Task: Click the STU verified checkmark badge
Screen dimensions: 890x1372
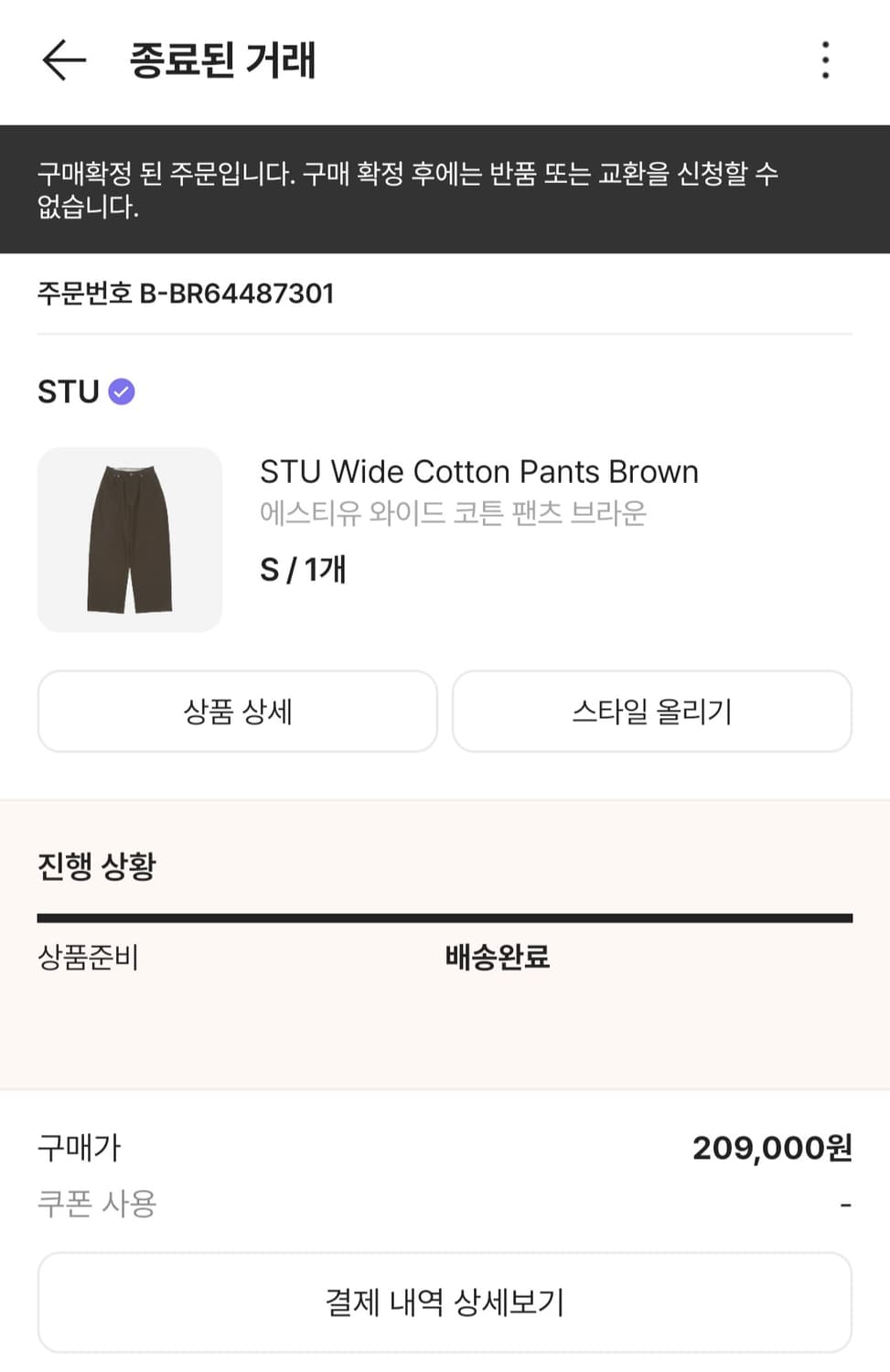Action: (122, 391)
